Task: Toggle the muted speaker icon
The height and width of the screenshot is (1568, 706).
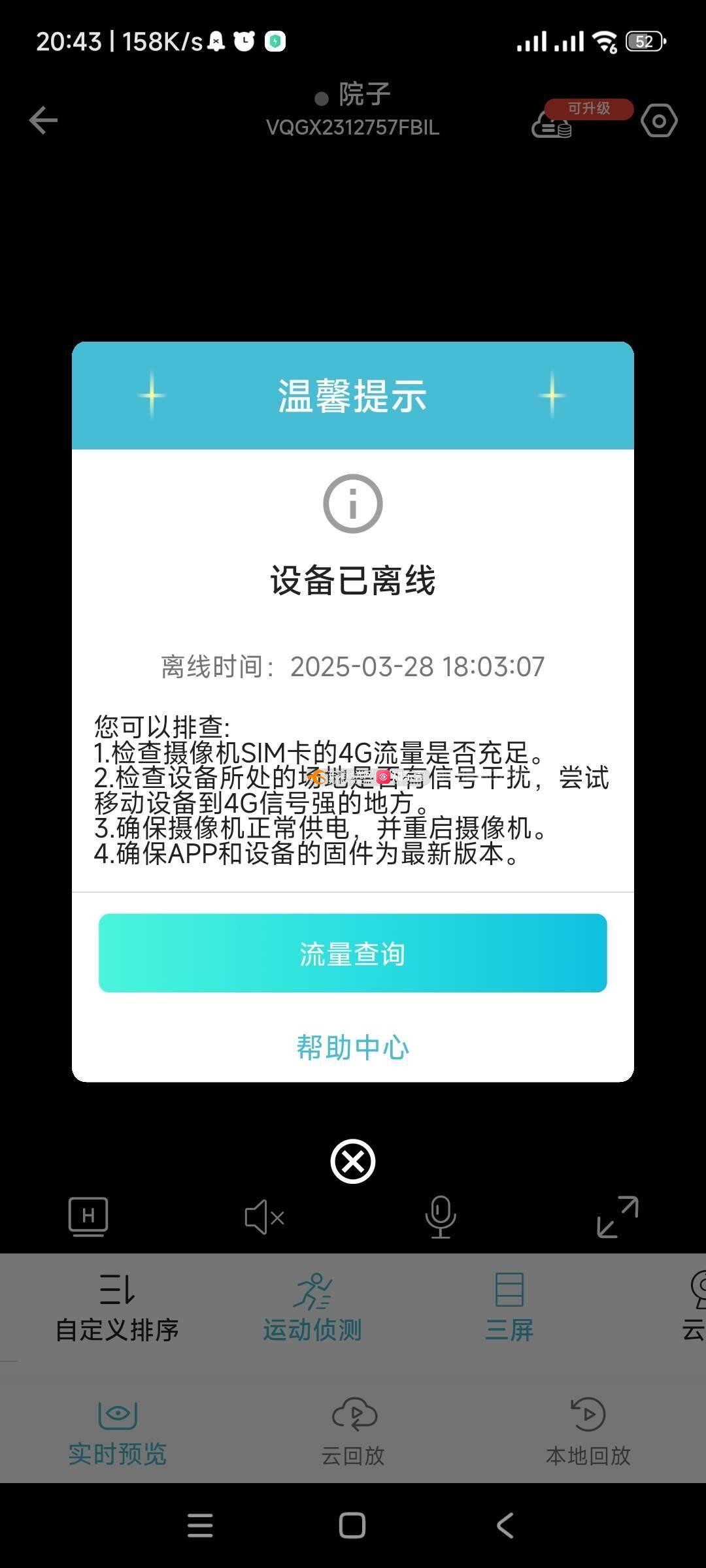Action: [264, 1217]
